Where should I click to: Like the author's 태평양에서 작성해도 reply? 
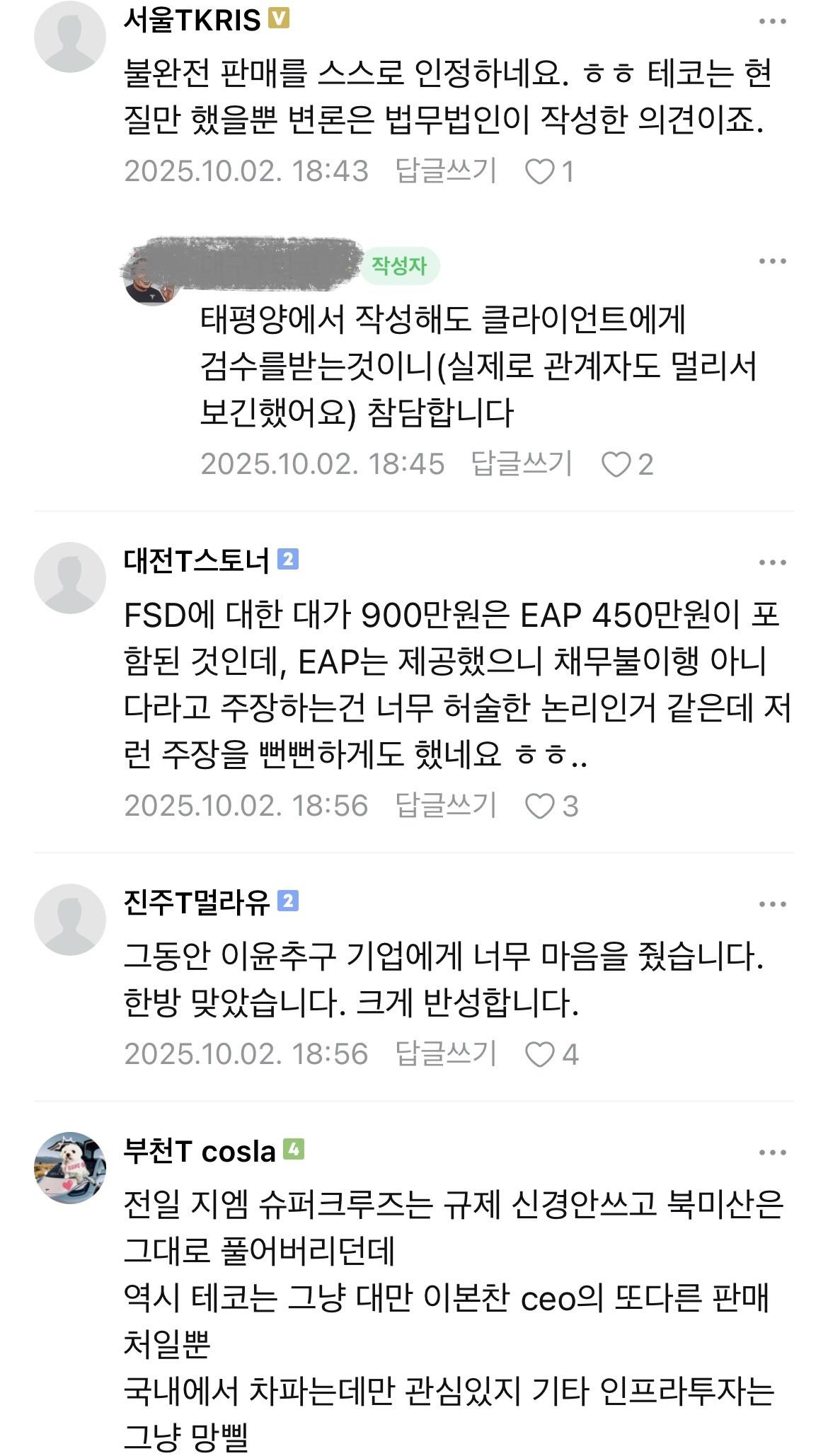pyautogui.click(x=616, y=465)
